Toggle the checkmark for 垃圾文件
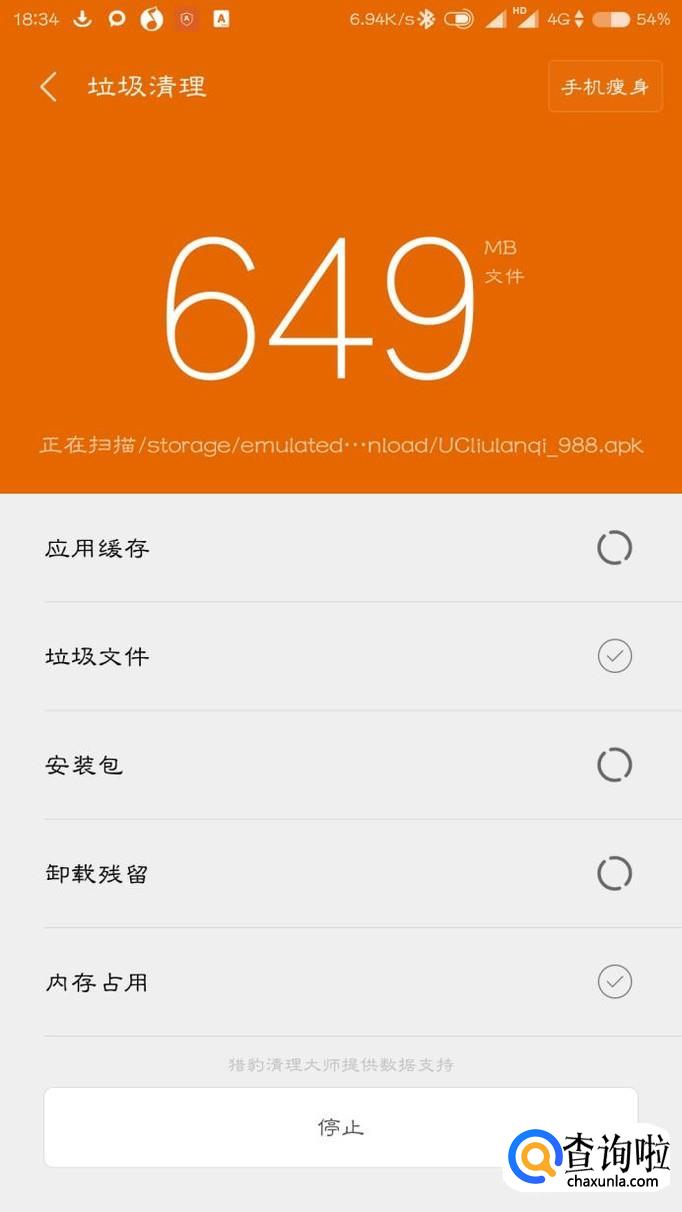The height and width of the screenshot is (1212, 682). pyautogui.click(x=615, y=656)
